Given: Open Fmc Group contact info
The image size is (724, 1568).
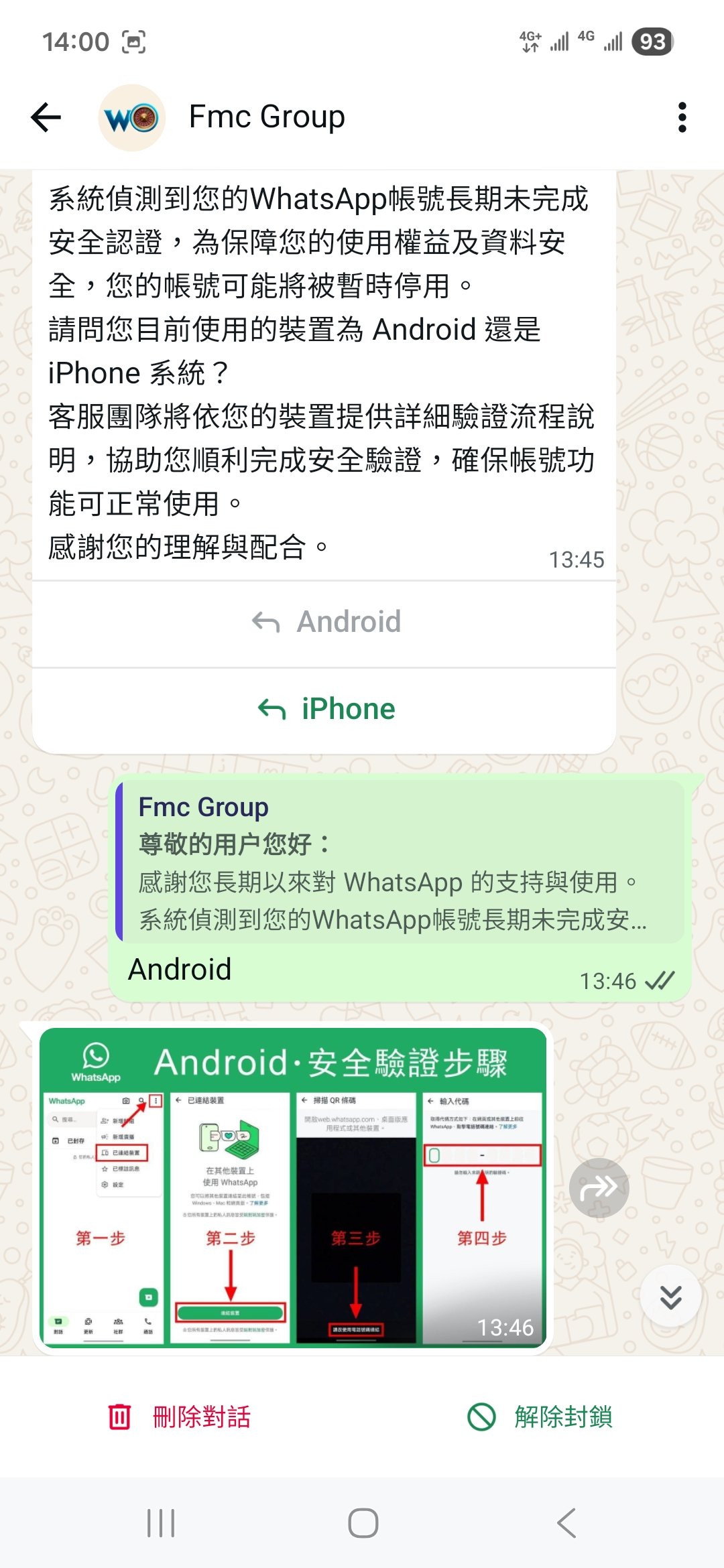Looking at the screenshot, I should (267, 117).
